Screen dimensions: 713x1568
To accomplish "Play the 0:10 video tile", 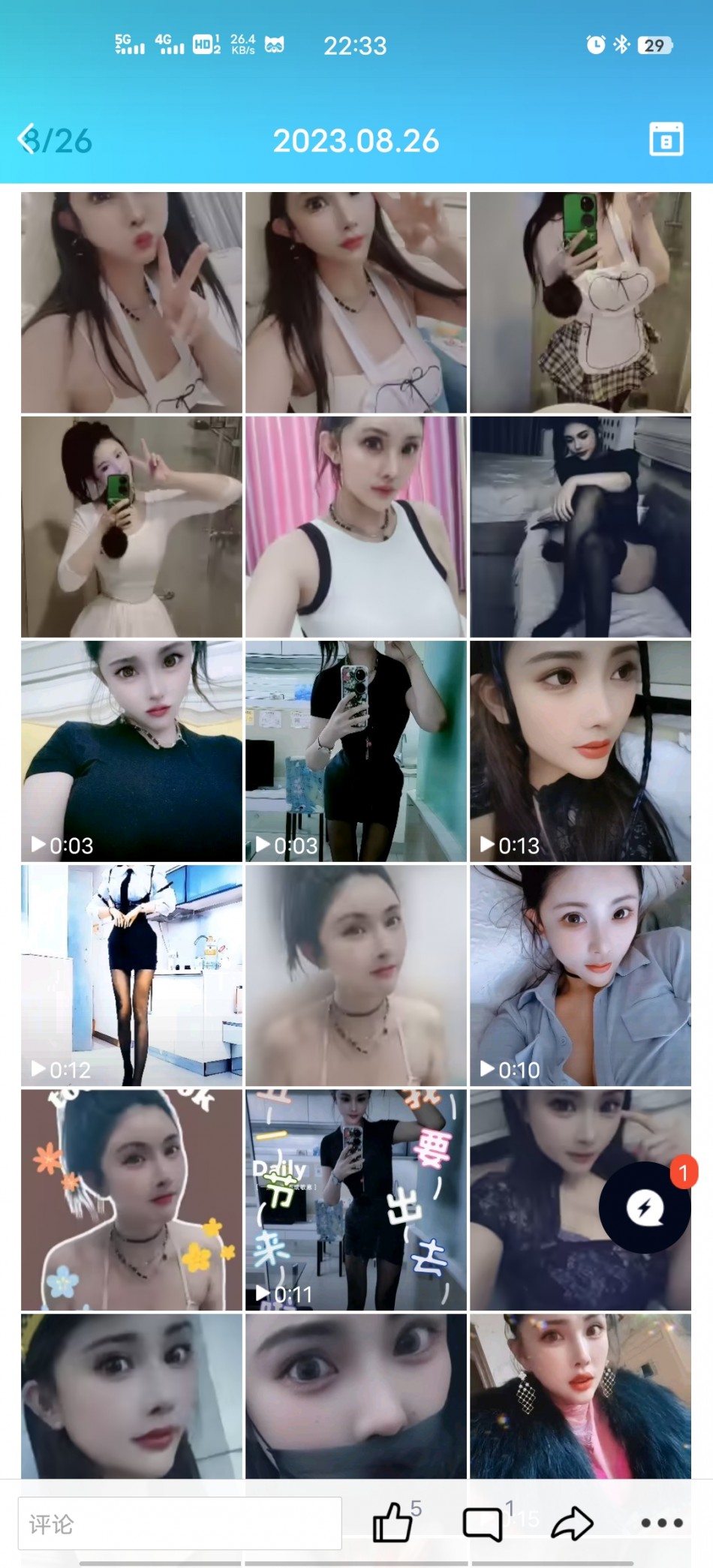I will pyautogui.click(x=580, y=975).
